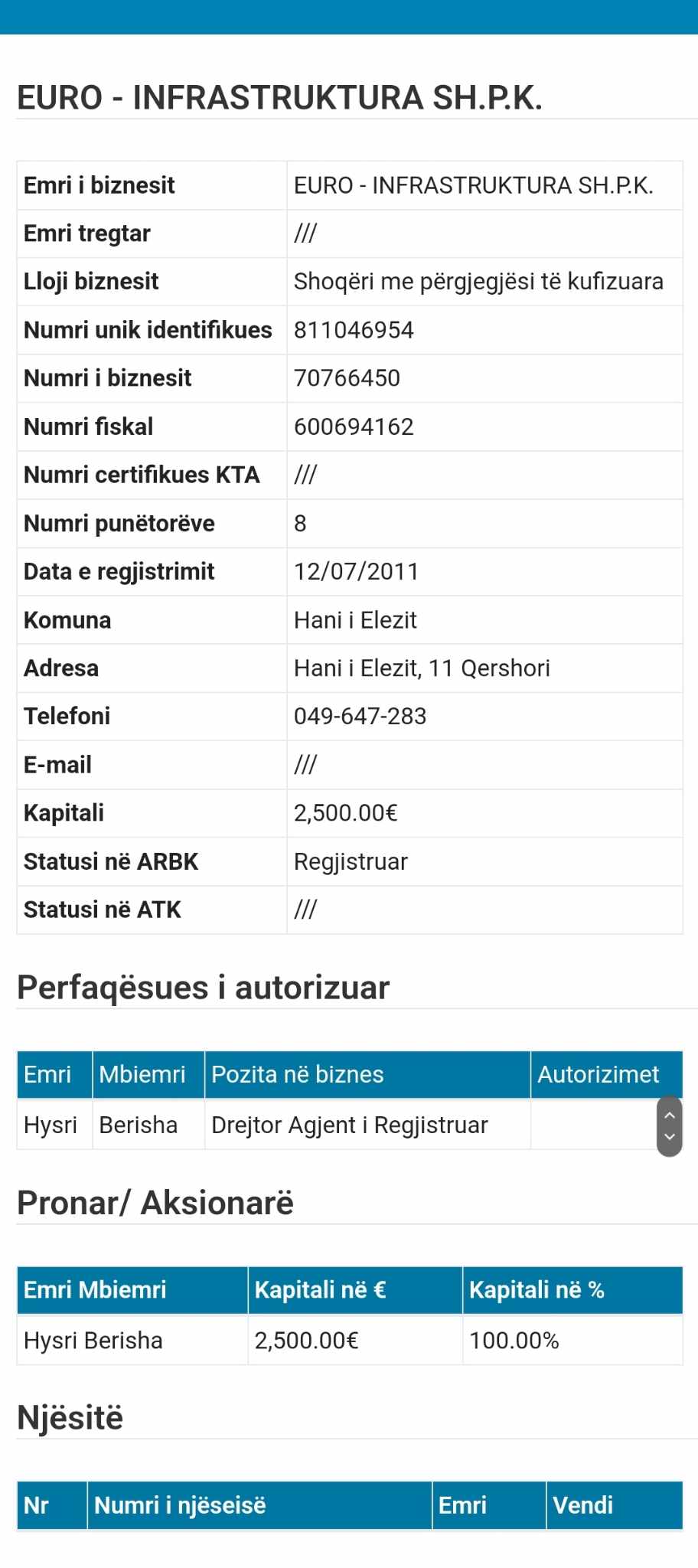Tap the gray scroll handle with chevrons
Viewport: 698px width, 1568px height.
click(669, 1126)
